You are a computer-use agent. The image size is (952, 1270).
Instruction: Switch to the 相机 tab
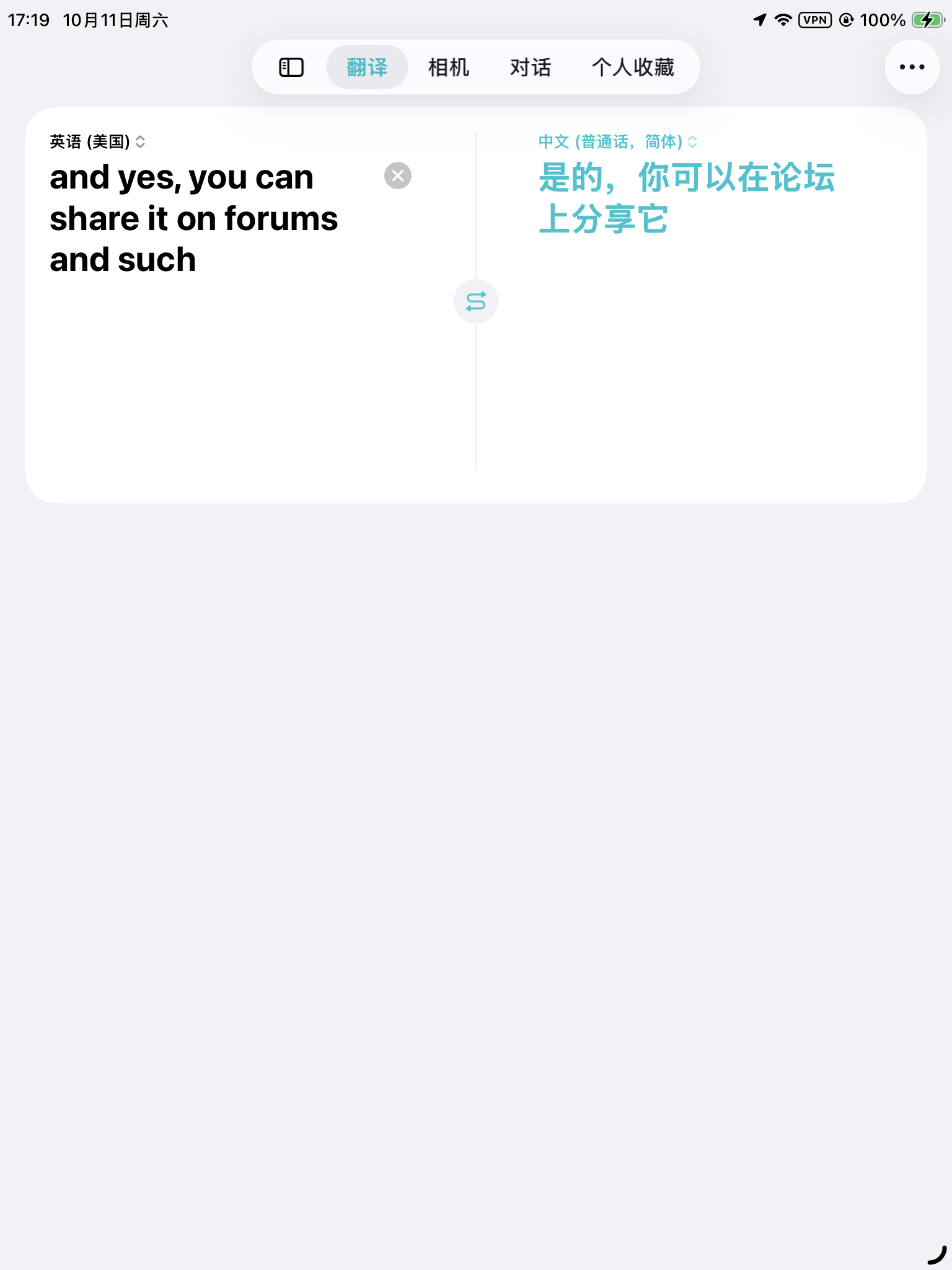point(448,67)
